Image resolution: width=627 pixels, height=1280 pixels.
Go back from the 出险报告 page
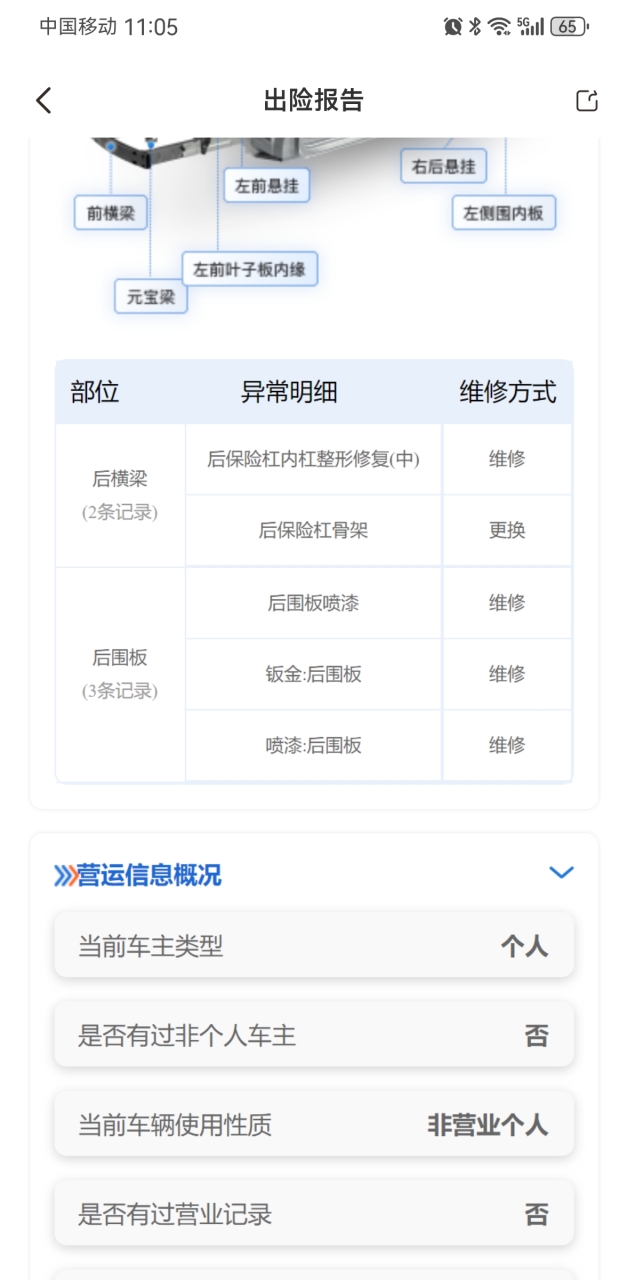[x=43, y=100]
